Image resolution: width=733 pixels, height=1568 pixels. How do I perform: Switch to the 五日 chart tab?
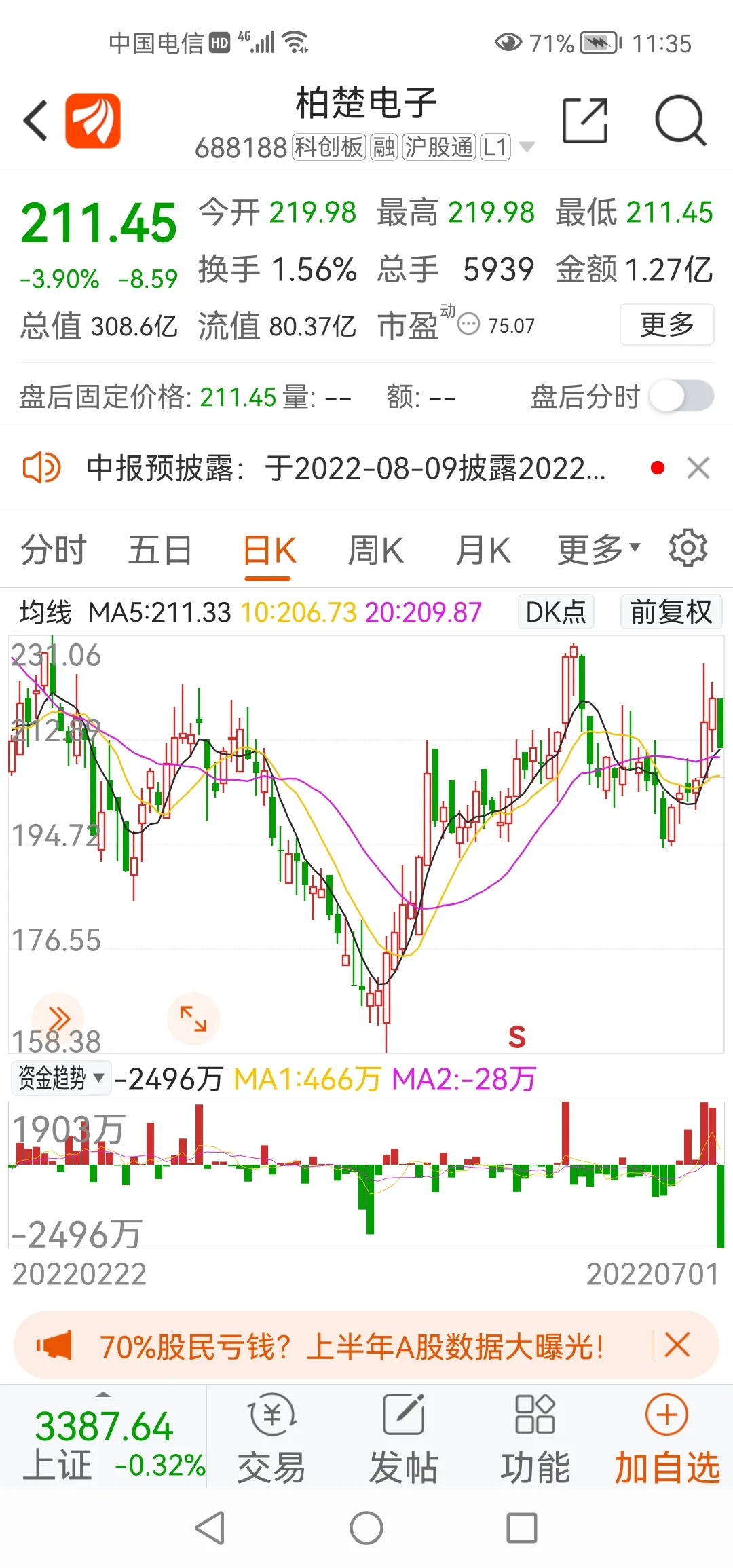click(160, 550)
